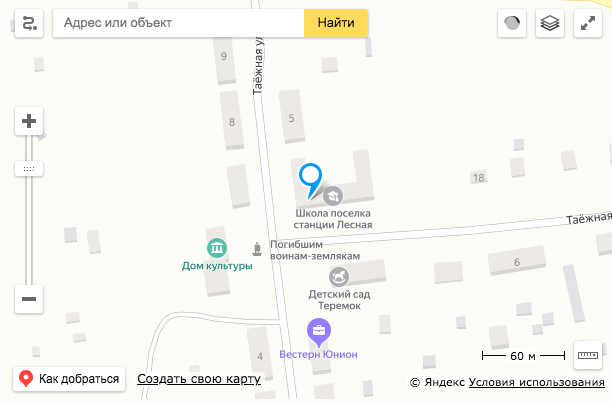The image size is (612, 401).
Task: Zoom in with the plus button
Action: tap(29, 122)
